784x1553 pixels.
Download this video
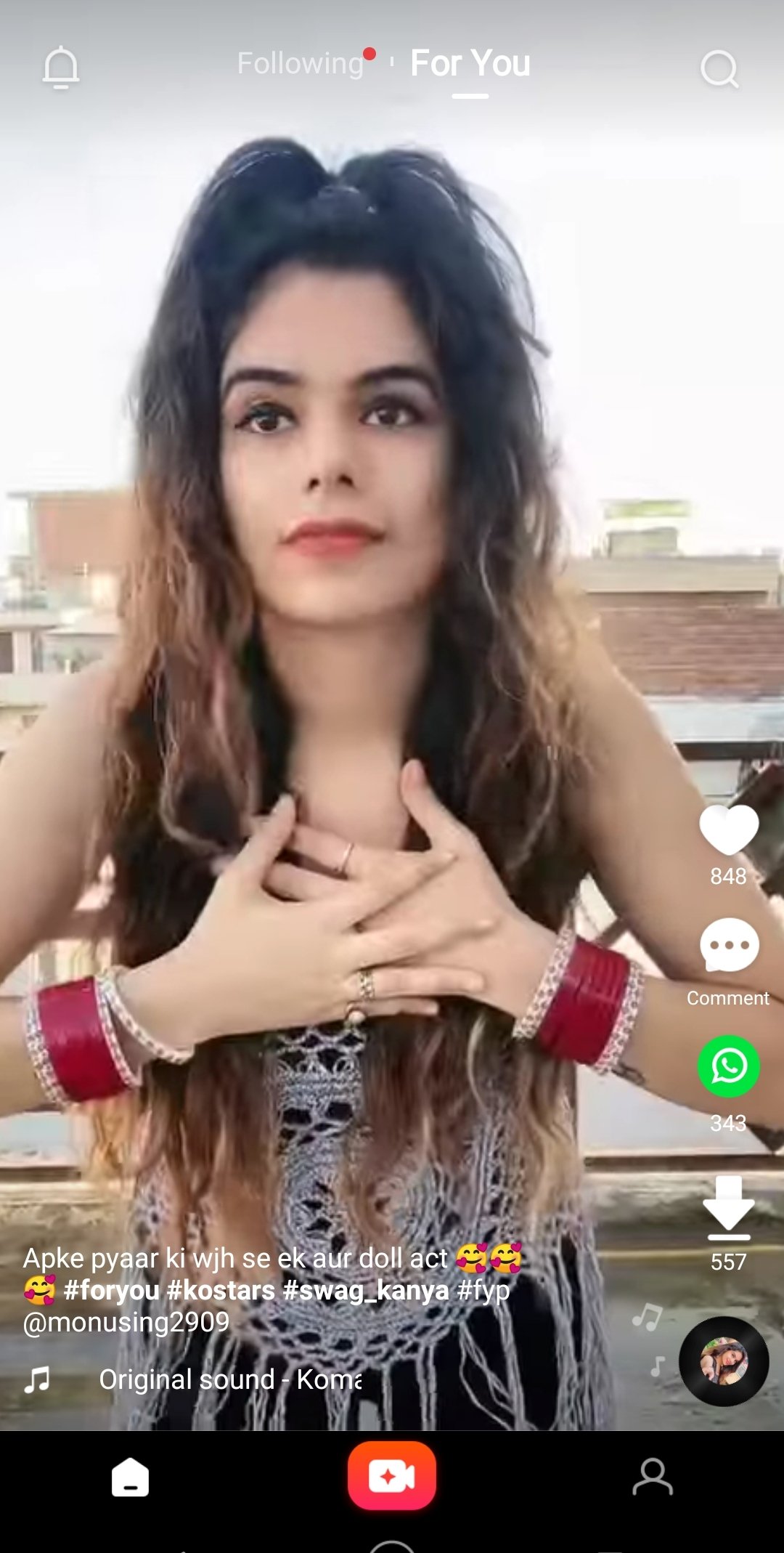pyautogui.click(x=728, y=1207)
